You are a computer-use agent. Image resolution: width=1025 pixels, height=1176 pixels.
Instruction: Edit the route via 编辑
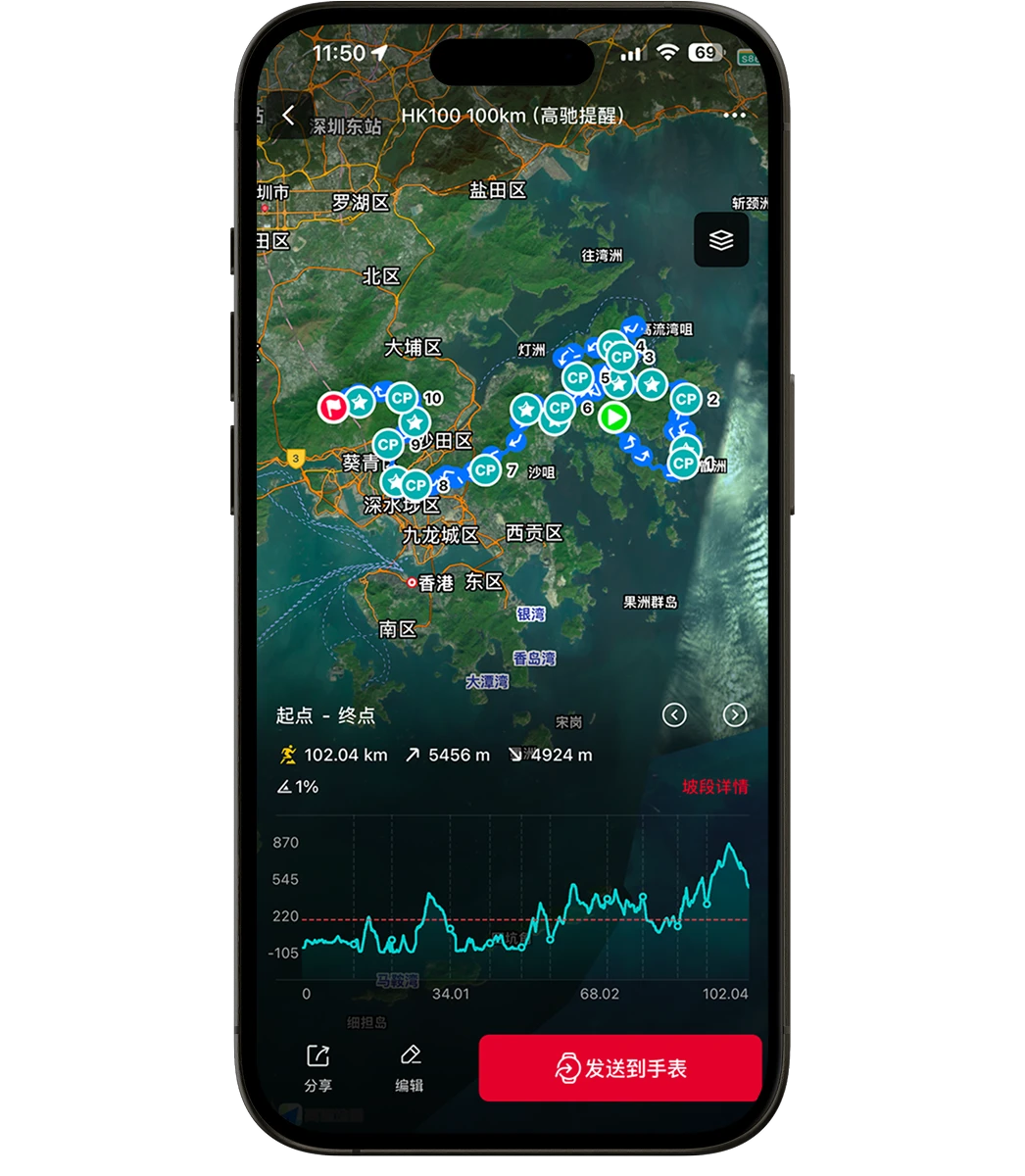pyautogui.click(x=410, y=1068)
